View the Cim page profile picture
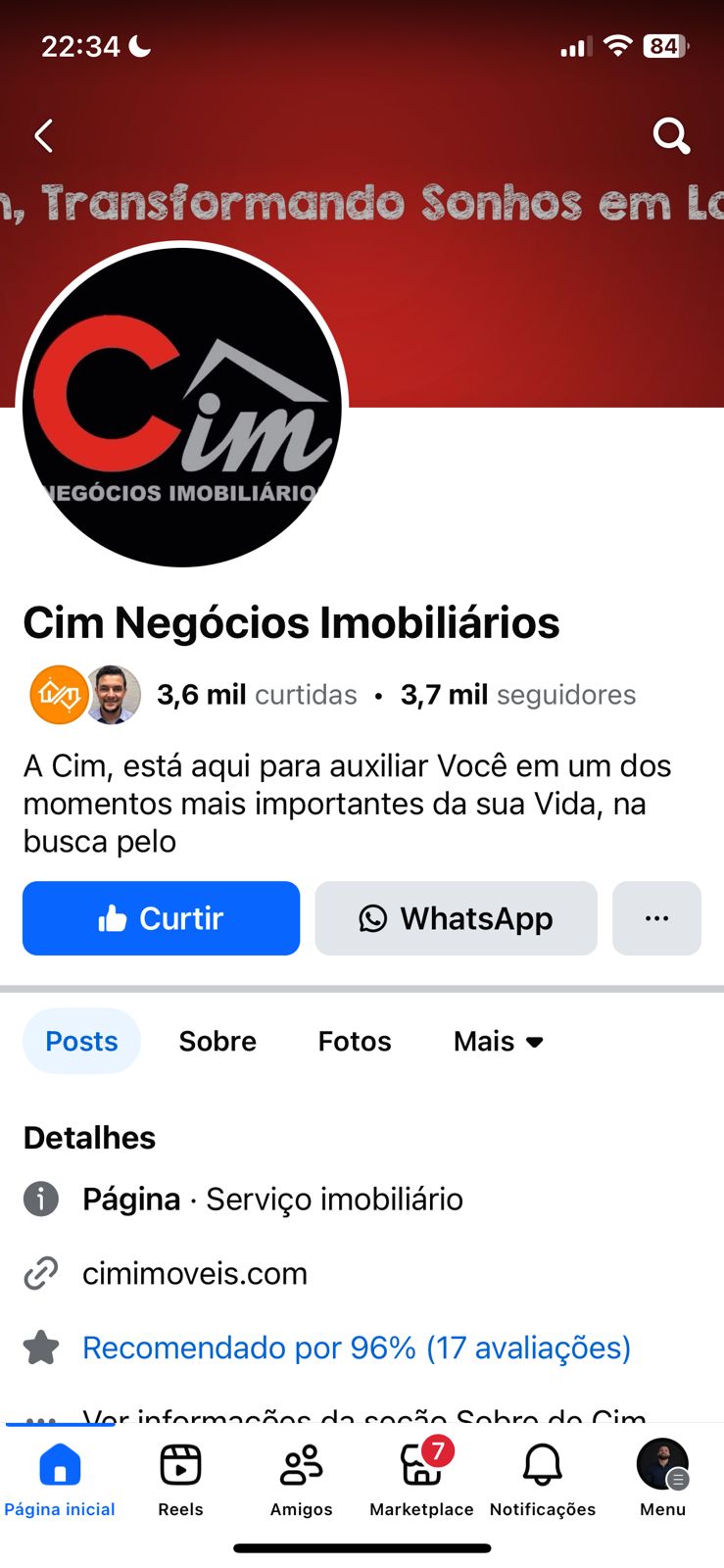The width and height of the screenshot is (724, 1568). pos(182,405)
